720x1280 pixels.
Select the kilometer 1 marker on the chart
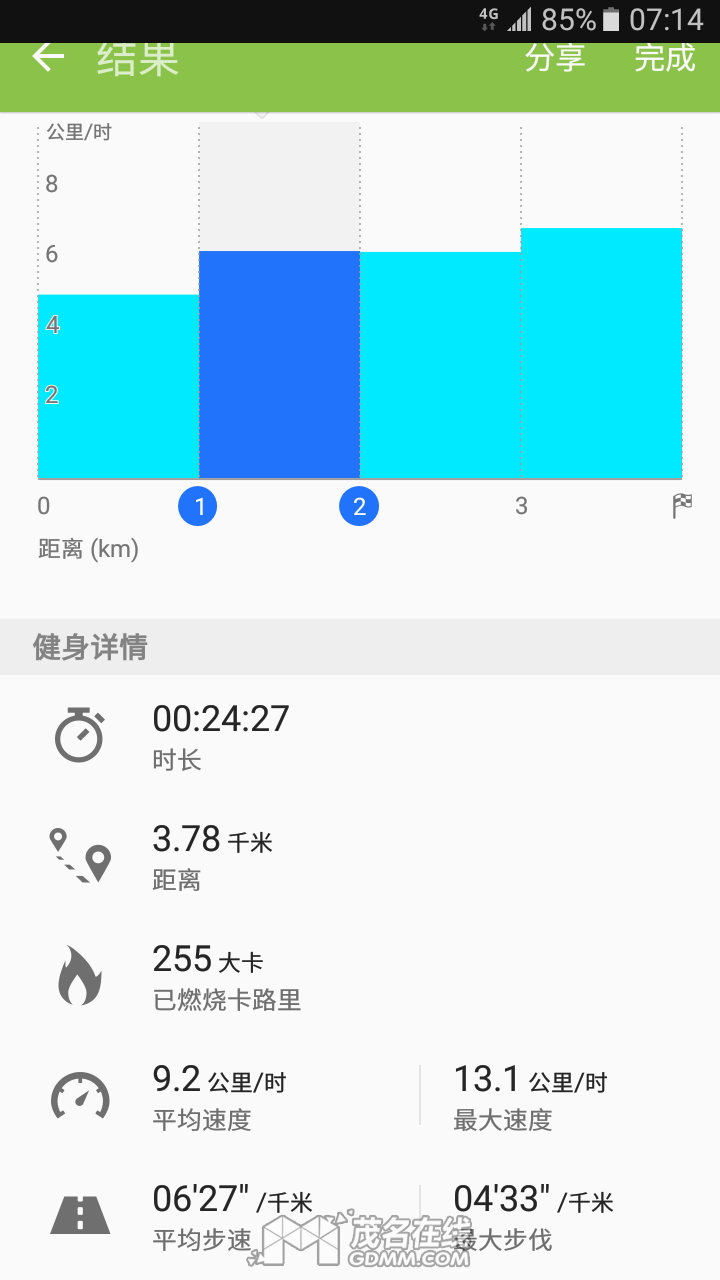198,505
